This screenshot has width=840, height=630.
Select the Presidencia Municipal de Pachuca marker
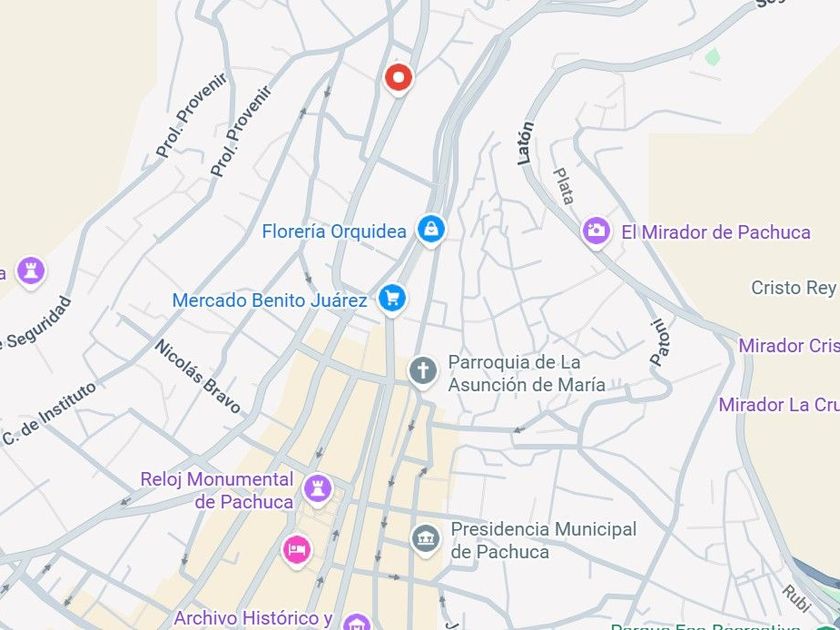click(425, 541)
